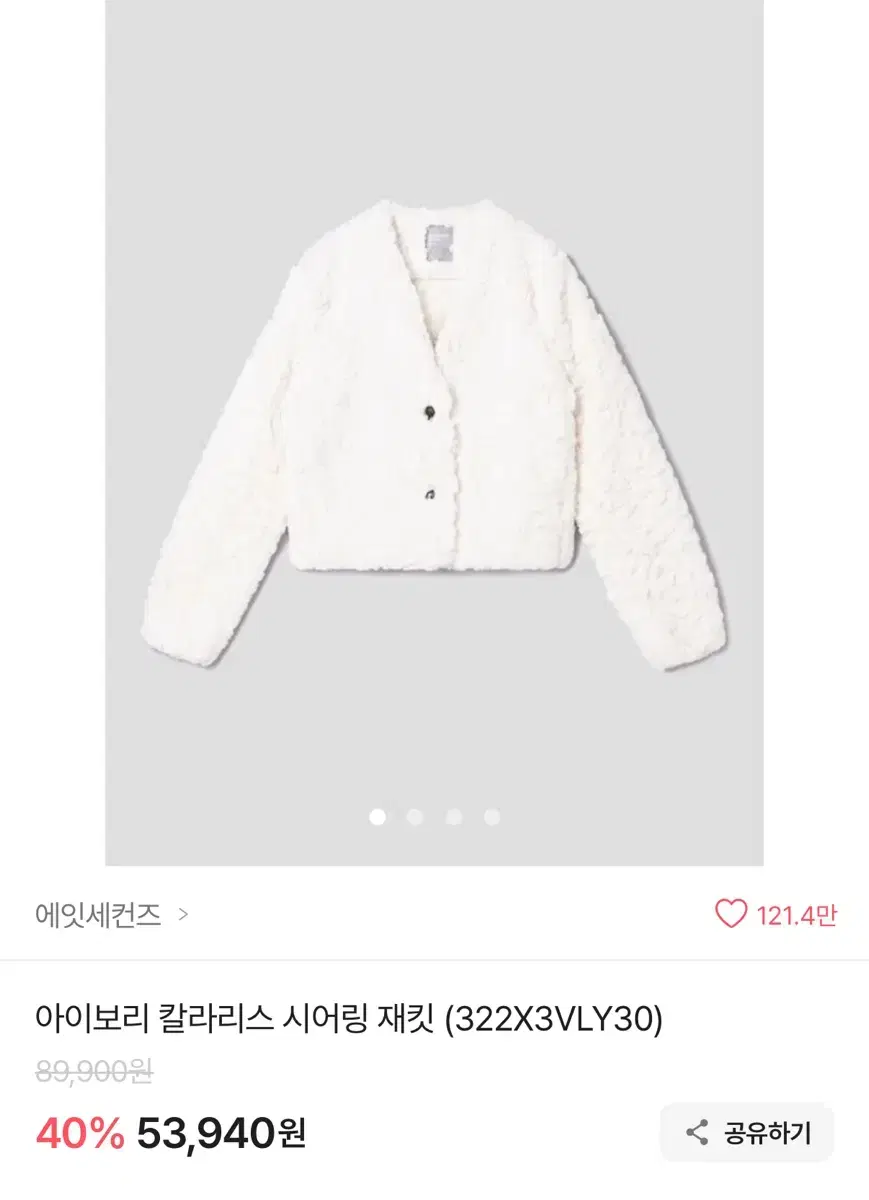
Task: Select the first carousel dot
Action: point(377,818)
